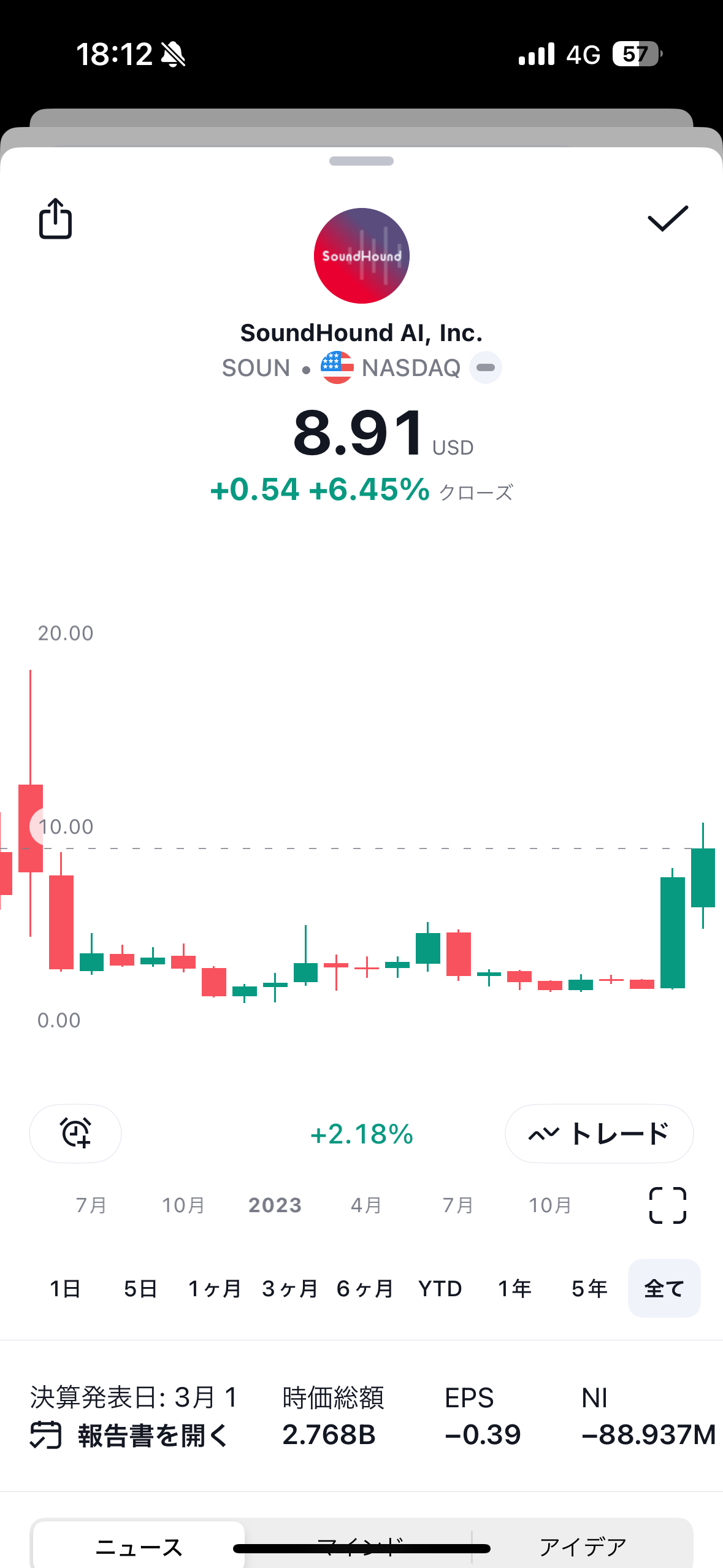The height and width of the screenshot is (1568, 723).
Task: Open the トレード trade button
Action: 599,1133
